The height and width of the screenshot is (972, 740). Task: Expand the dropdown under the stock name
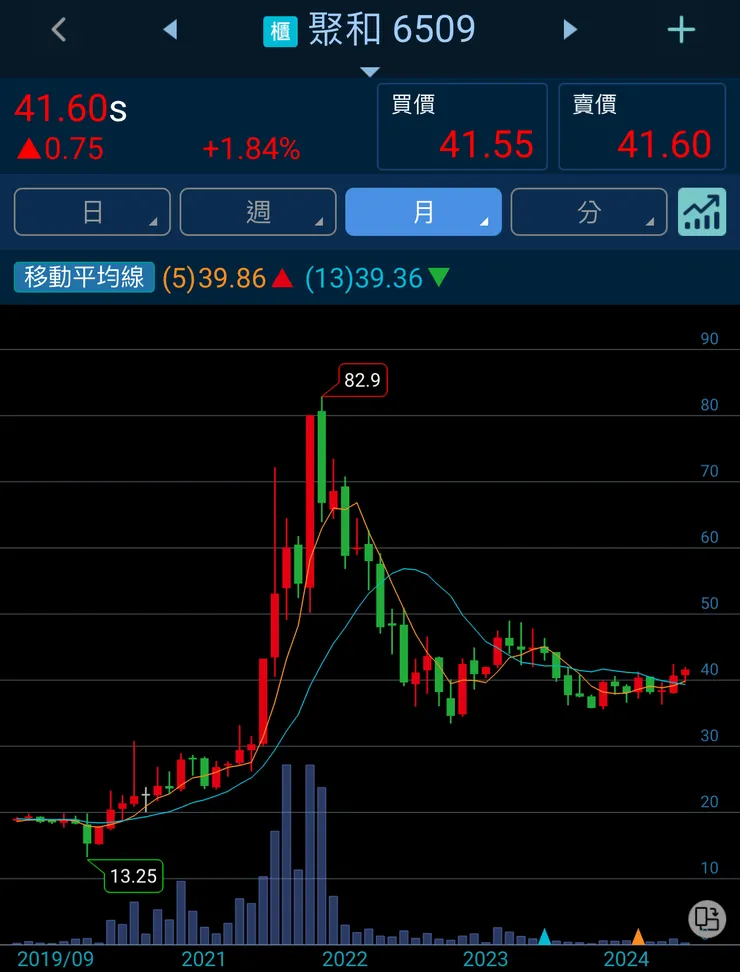point(370,71)
